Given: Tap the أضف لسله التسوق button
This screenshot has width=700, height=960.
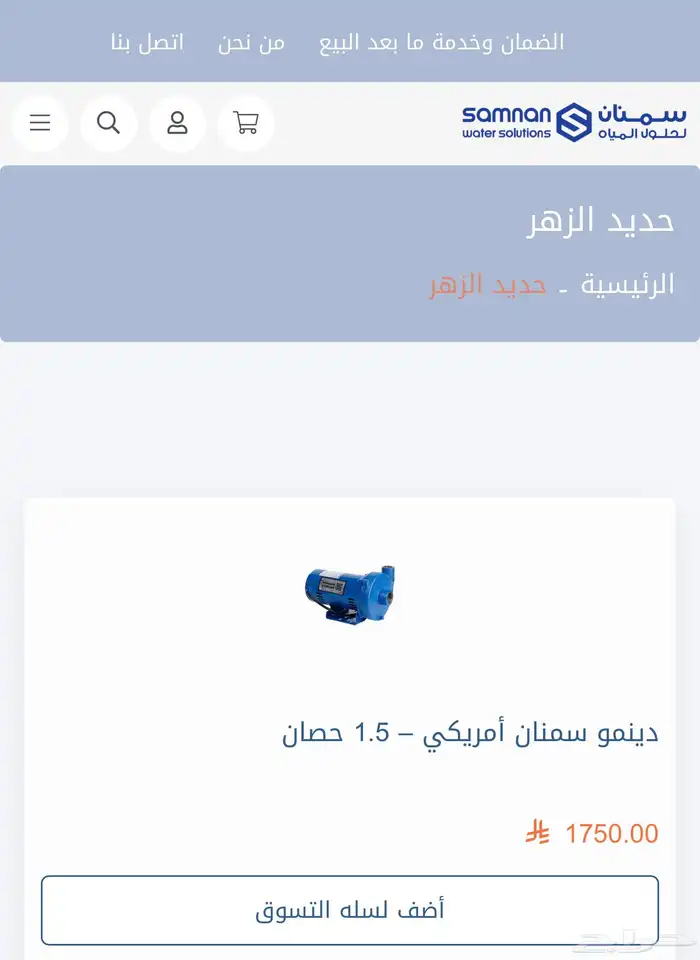Looking at the screenshot, I should tap(350, 910).
